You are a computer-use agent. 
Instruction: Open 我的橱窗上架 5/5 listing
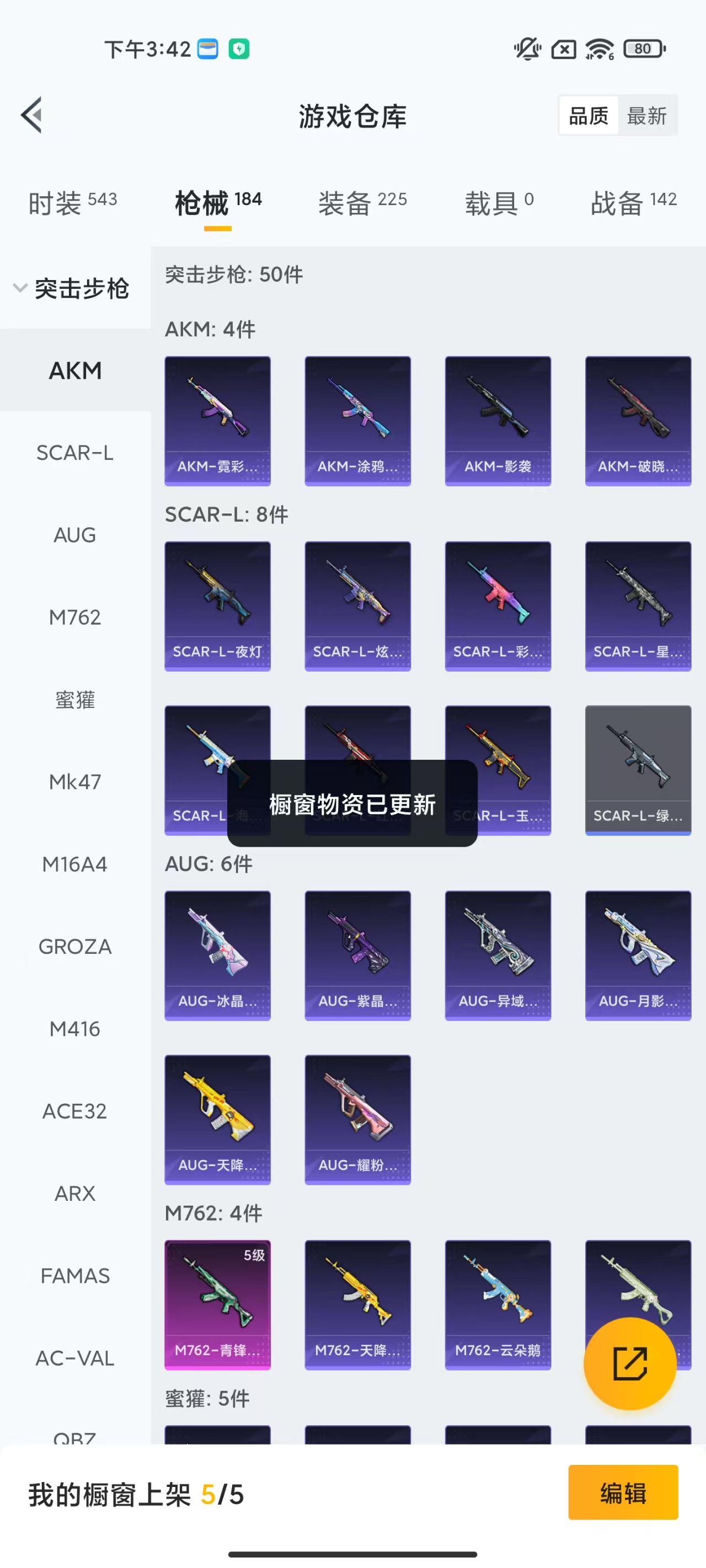pyautogui.click(x=135, y=1494)
